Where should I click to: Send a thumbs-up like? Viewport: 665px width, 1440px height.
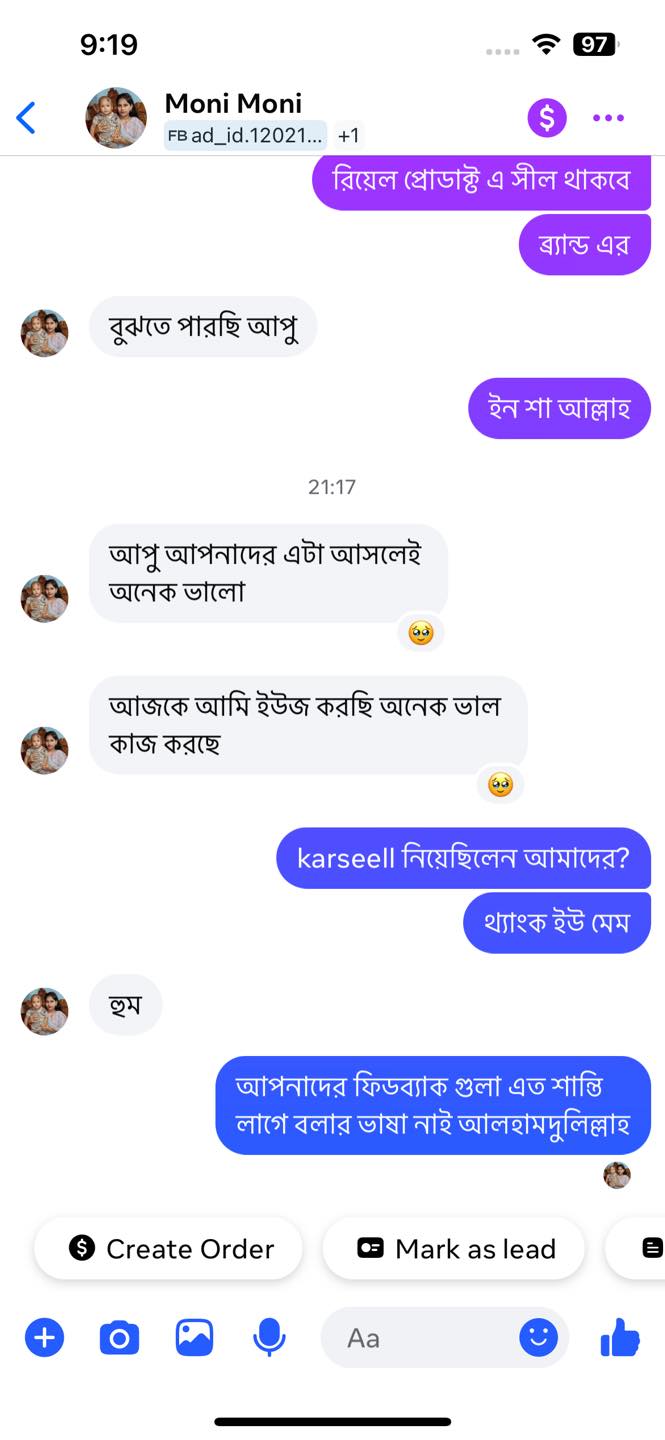click(x=620, y=1337)
